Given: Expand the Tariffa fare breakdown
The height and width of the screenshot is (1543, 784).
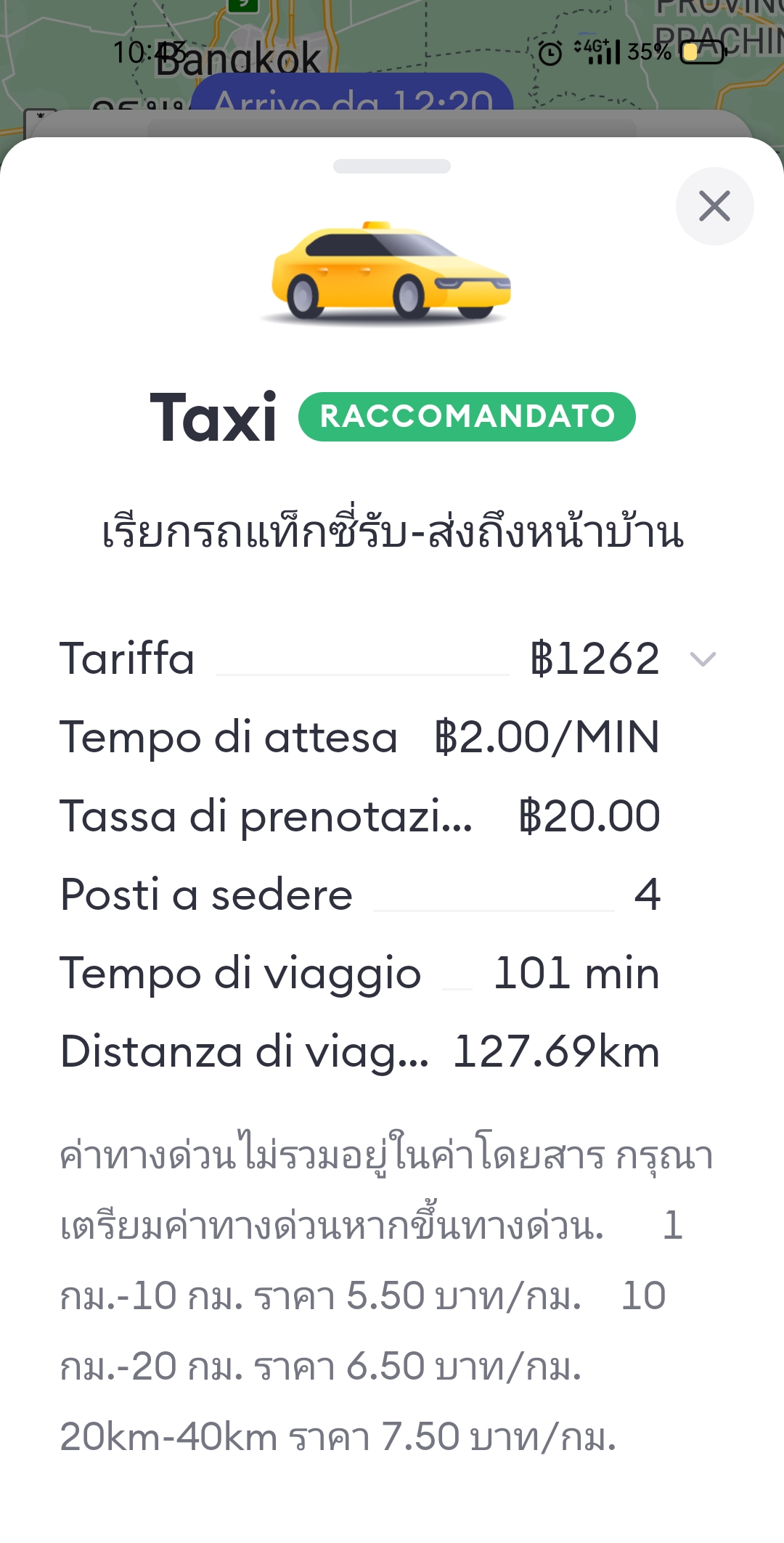Looking at the screenshot, I should pyautogui.click(x=702, y=659).
